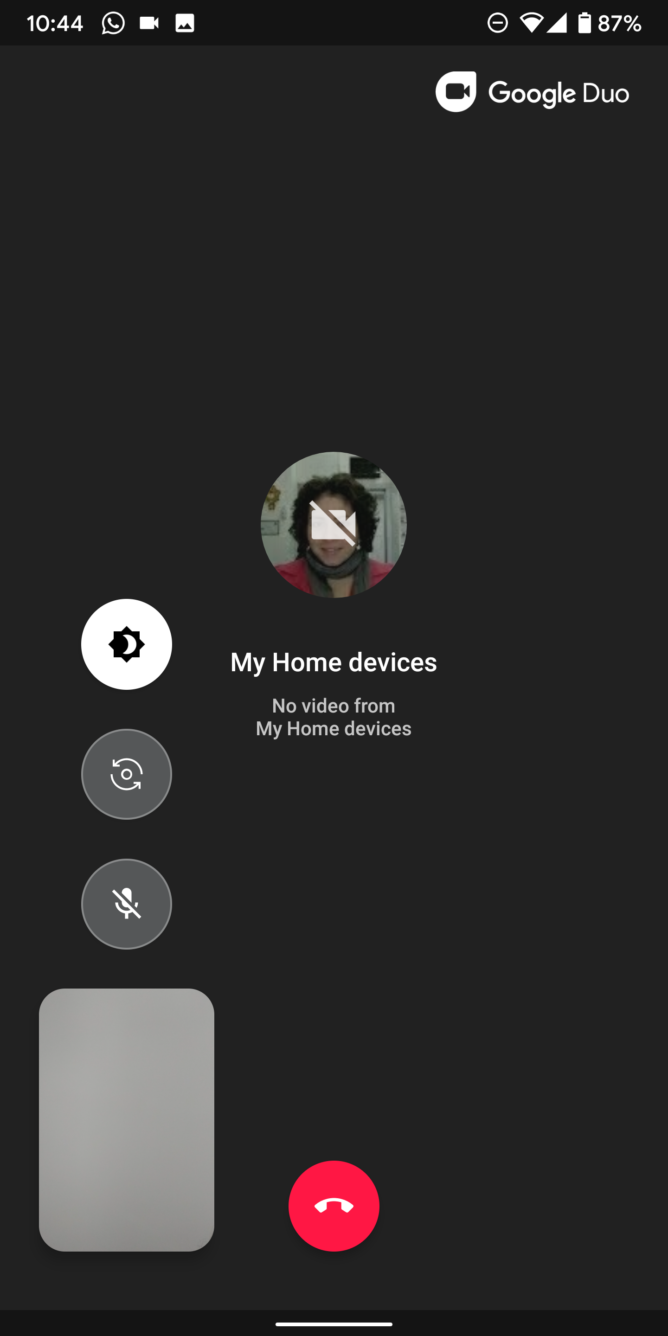The image size is (668, 1336).
Task: Toggle the low light mode button
Action: pos(126,644)
